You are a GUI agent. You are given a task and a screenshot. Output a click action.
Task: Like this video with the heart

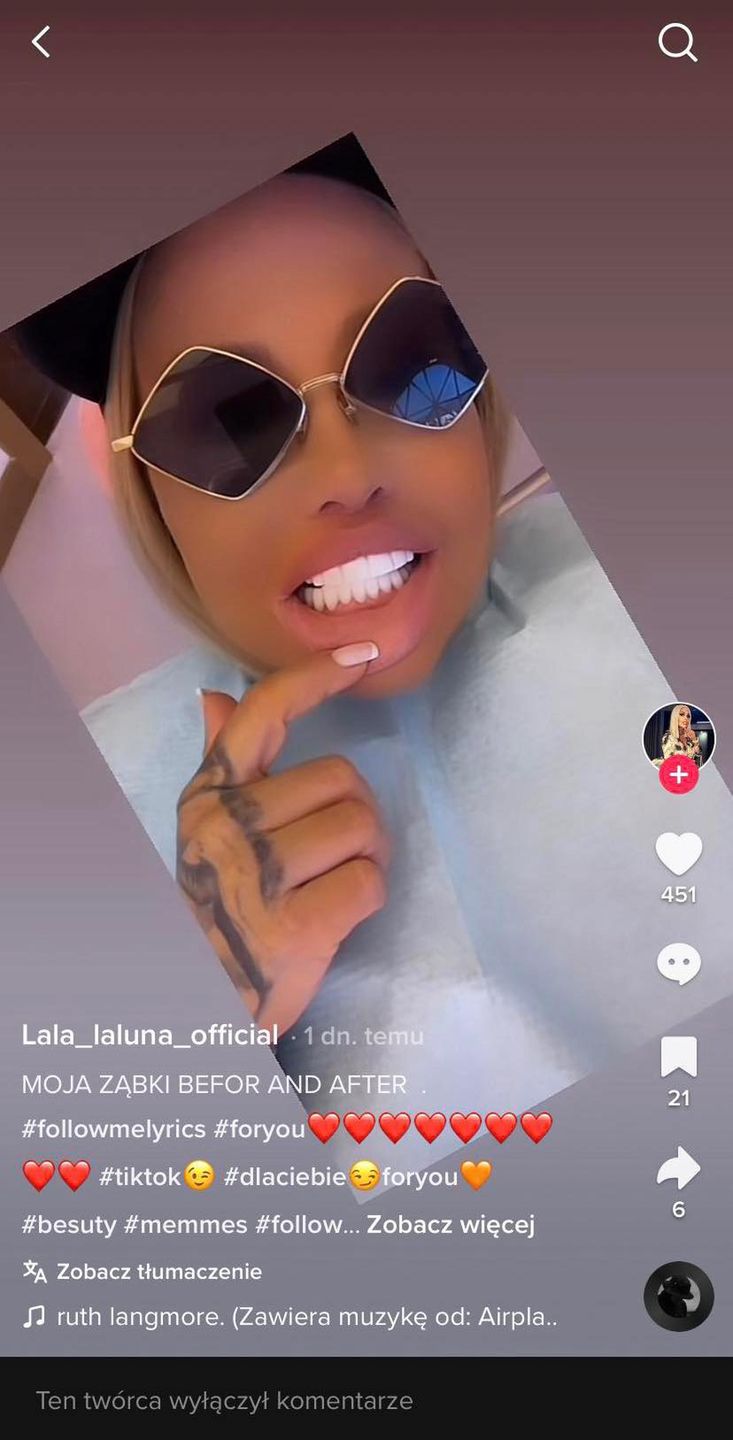click(x=678, y=854)
